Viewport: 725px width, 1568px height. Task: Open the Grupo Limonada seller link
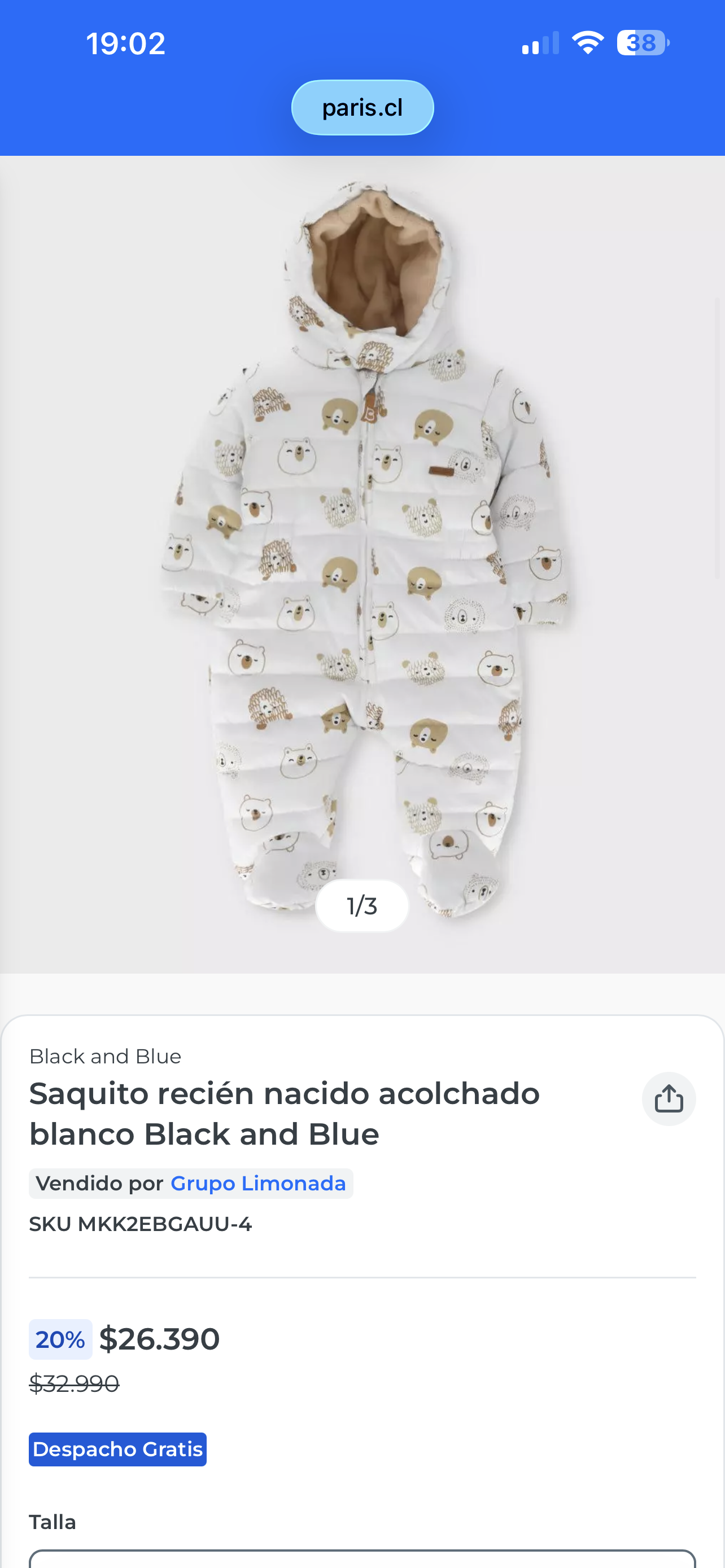pos(257,1183)
